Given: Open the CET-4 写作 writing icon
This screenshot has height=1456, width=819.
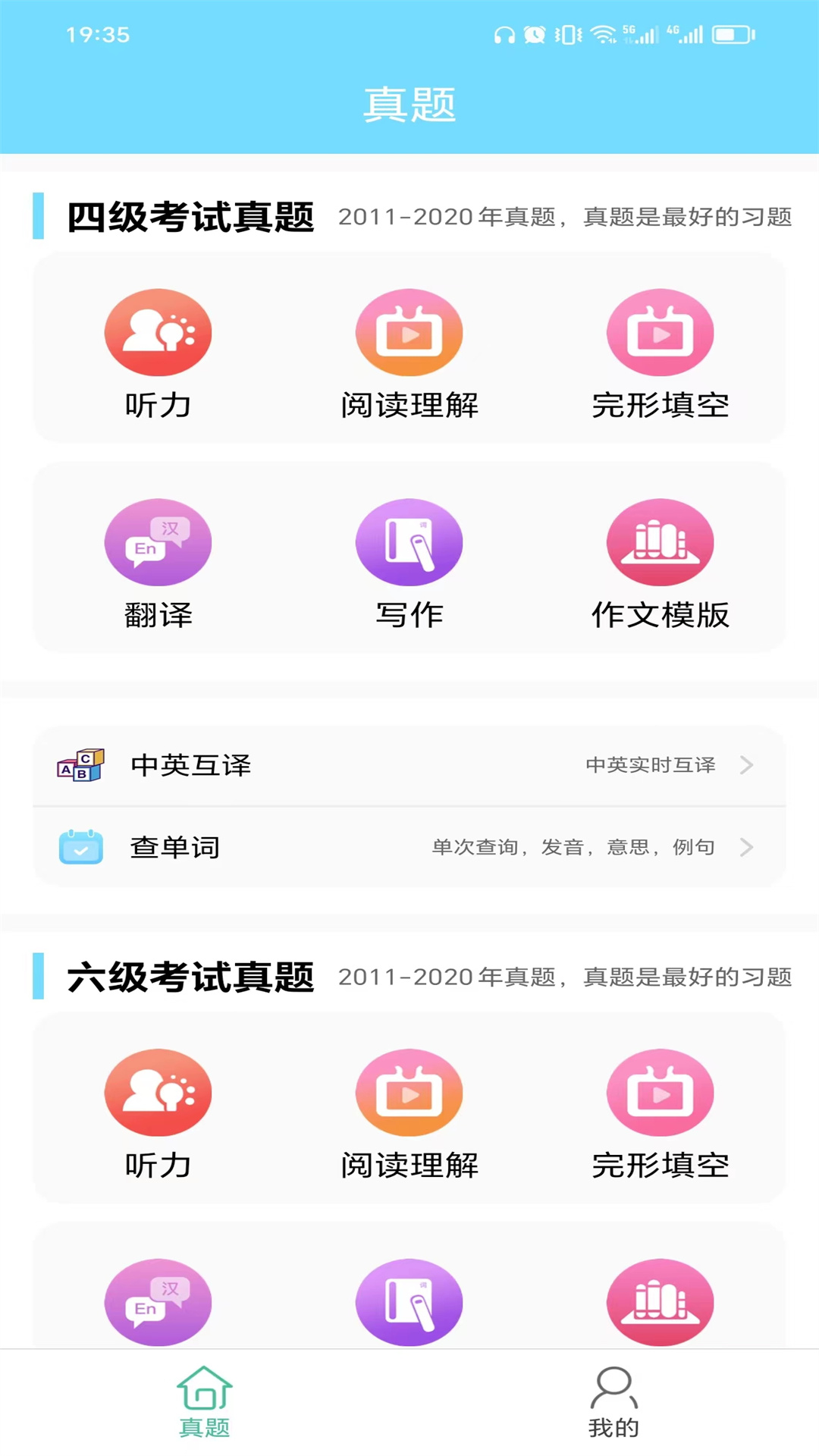Looking at the screenshot, I should pos(409,542).
